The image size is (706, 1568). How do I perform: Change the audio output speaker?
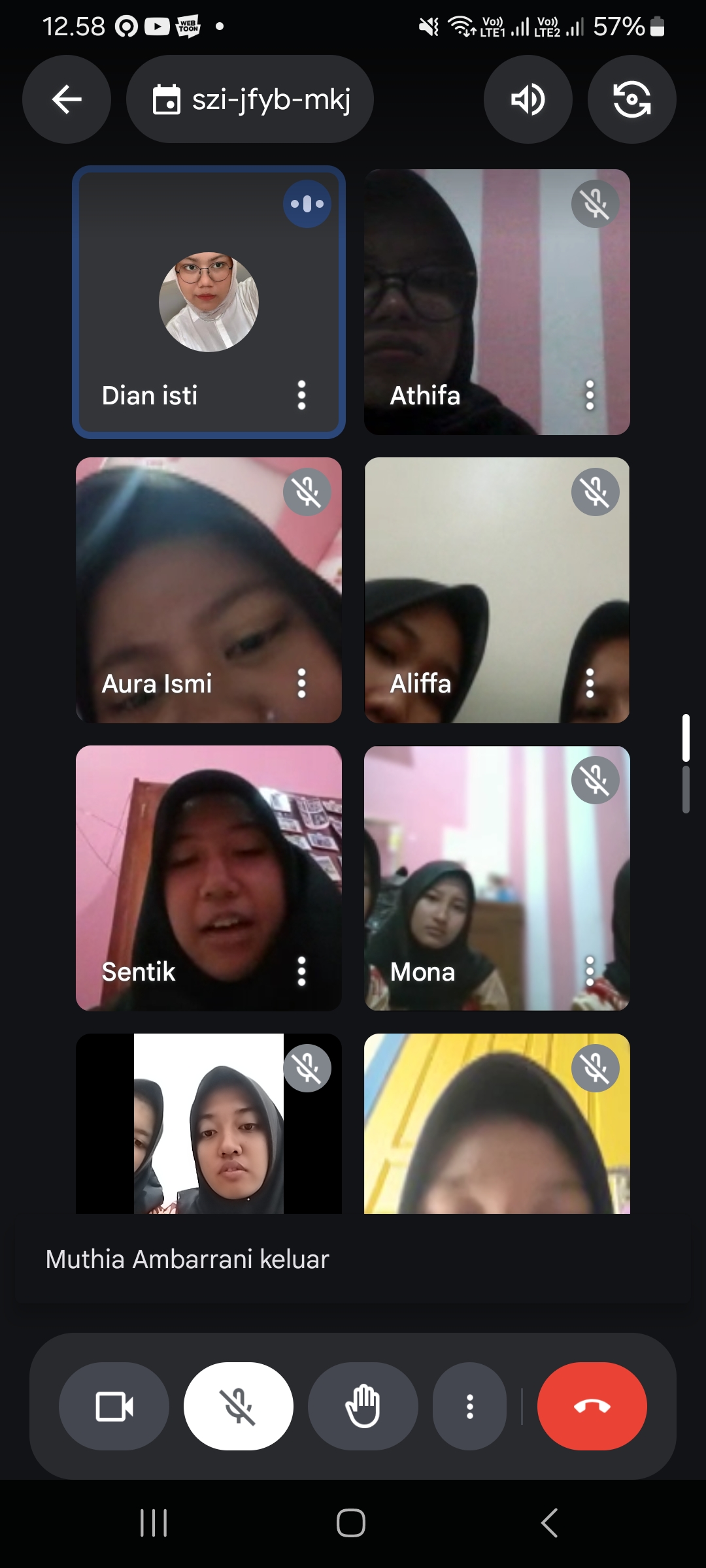pos(528,99)
